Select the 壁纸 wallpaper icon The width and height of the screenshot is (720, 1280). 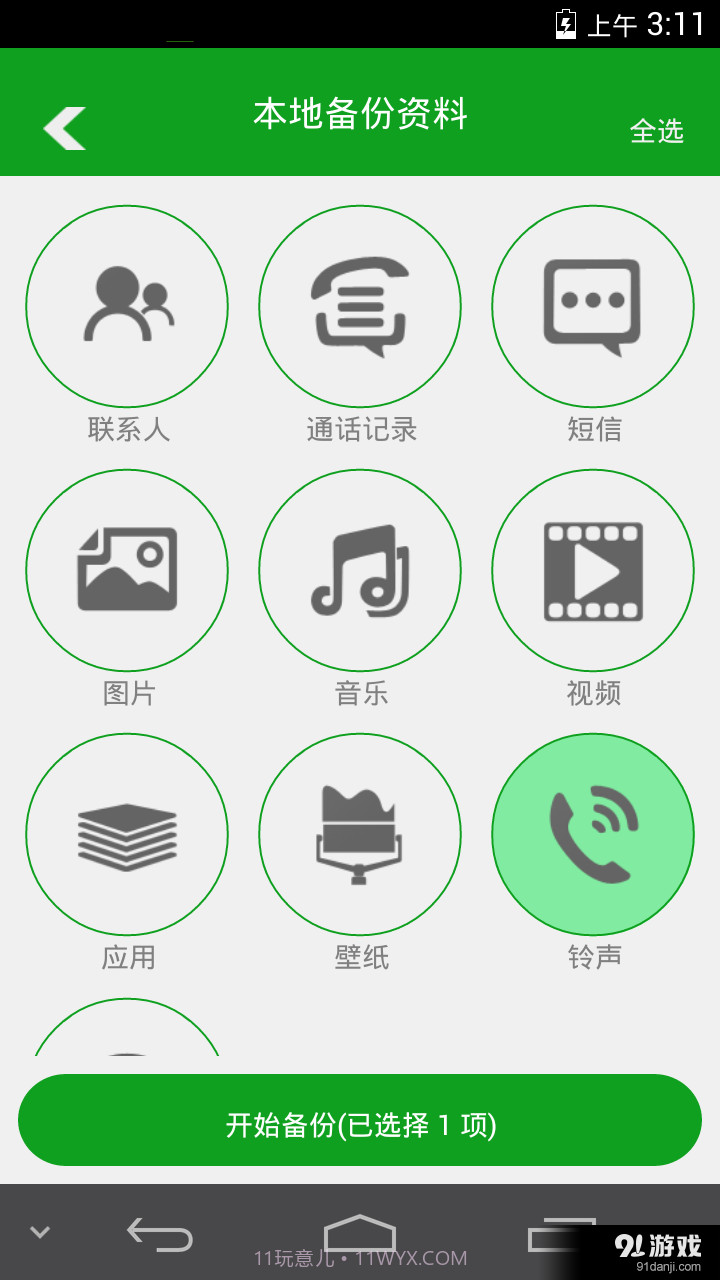[x=360, y=835]
